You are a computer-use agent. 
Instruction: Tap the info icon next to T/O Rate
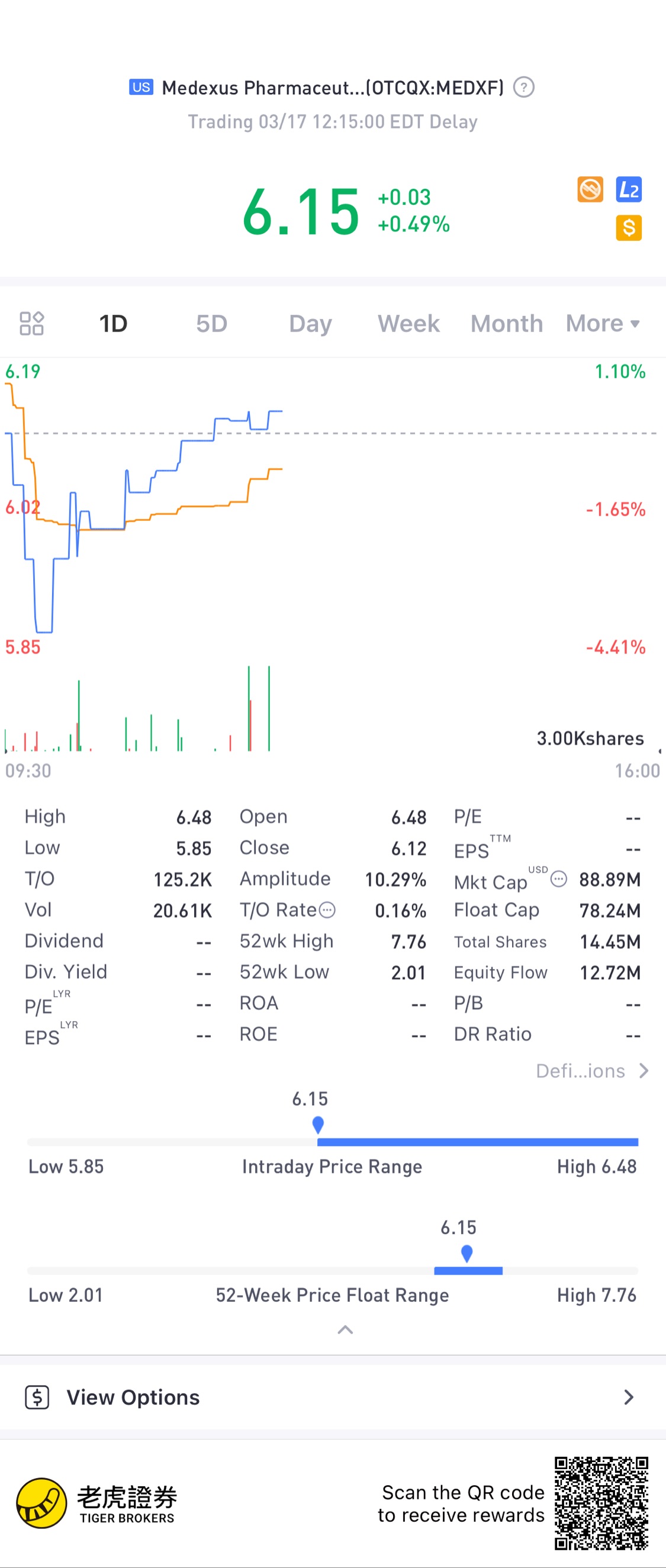327,910
